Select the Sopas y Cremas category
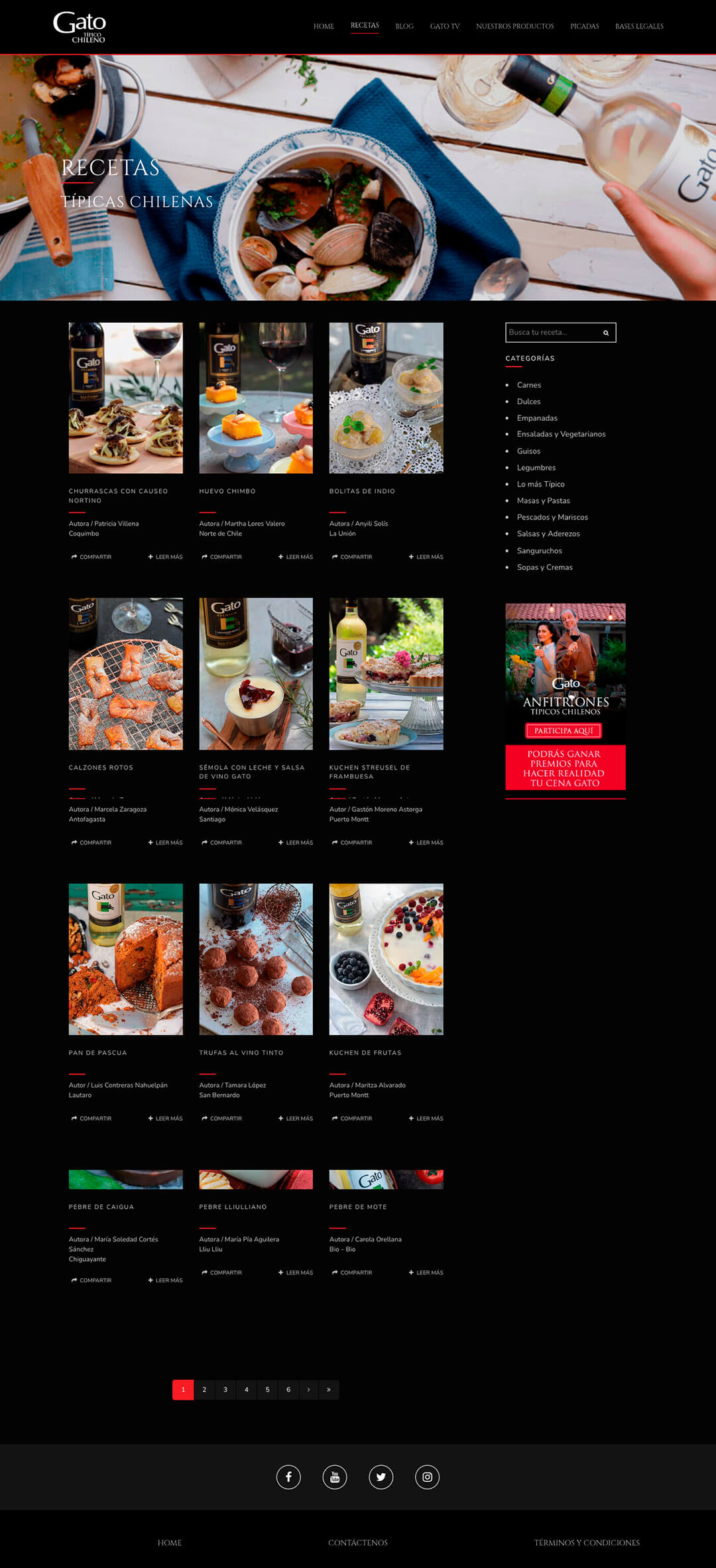This screenshot has height=1568, width=716. 544,567
